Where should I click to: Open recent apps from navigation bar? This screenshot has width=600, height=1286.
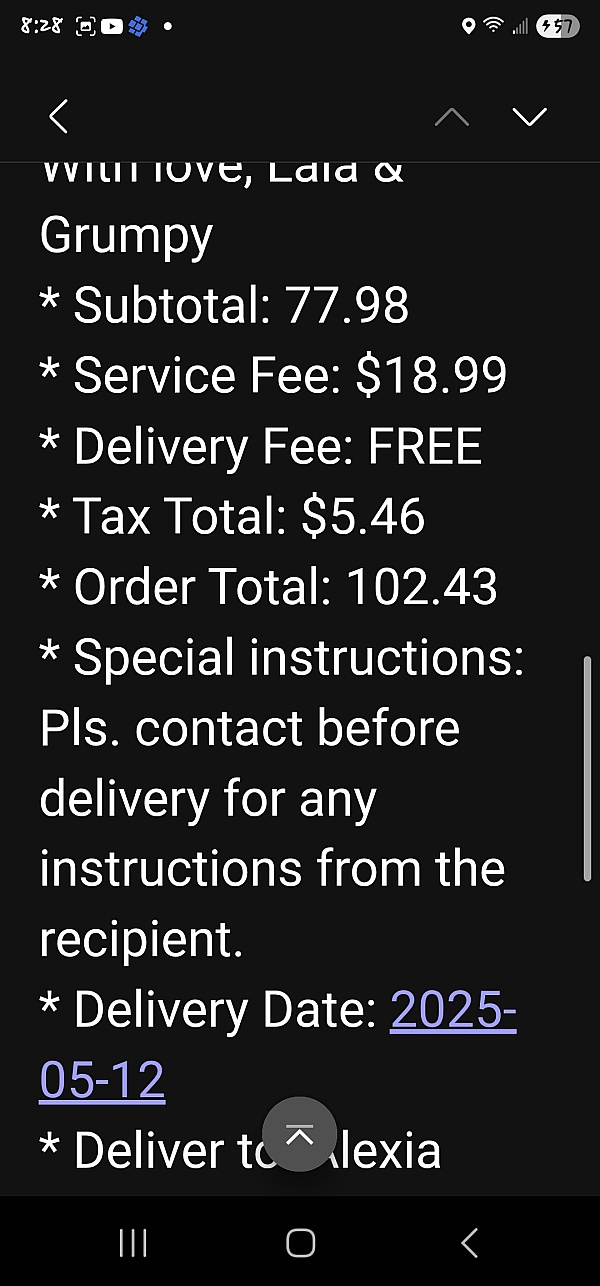tap(133, 1242)
